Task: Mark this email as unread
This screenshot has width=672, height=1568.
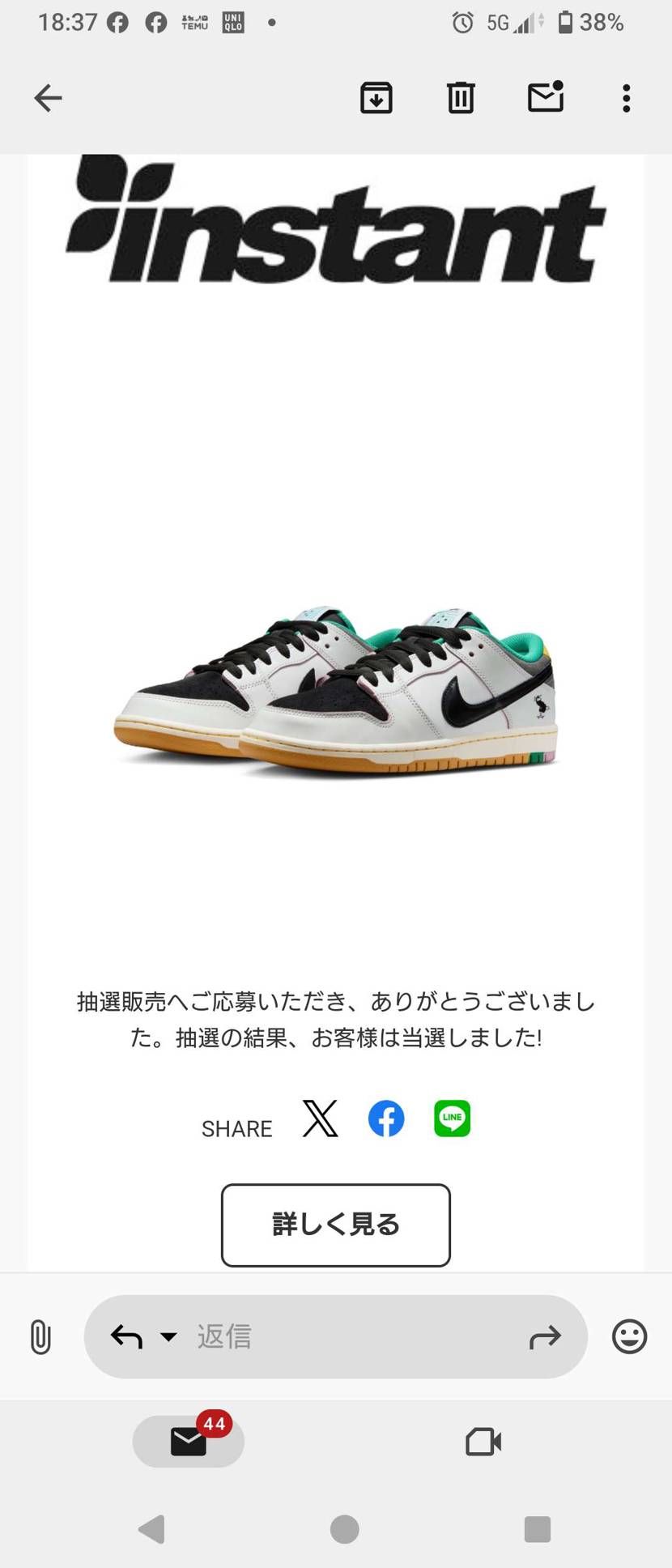Action: click(546, 97)
